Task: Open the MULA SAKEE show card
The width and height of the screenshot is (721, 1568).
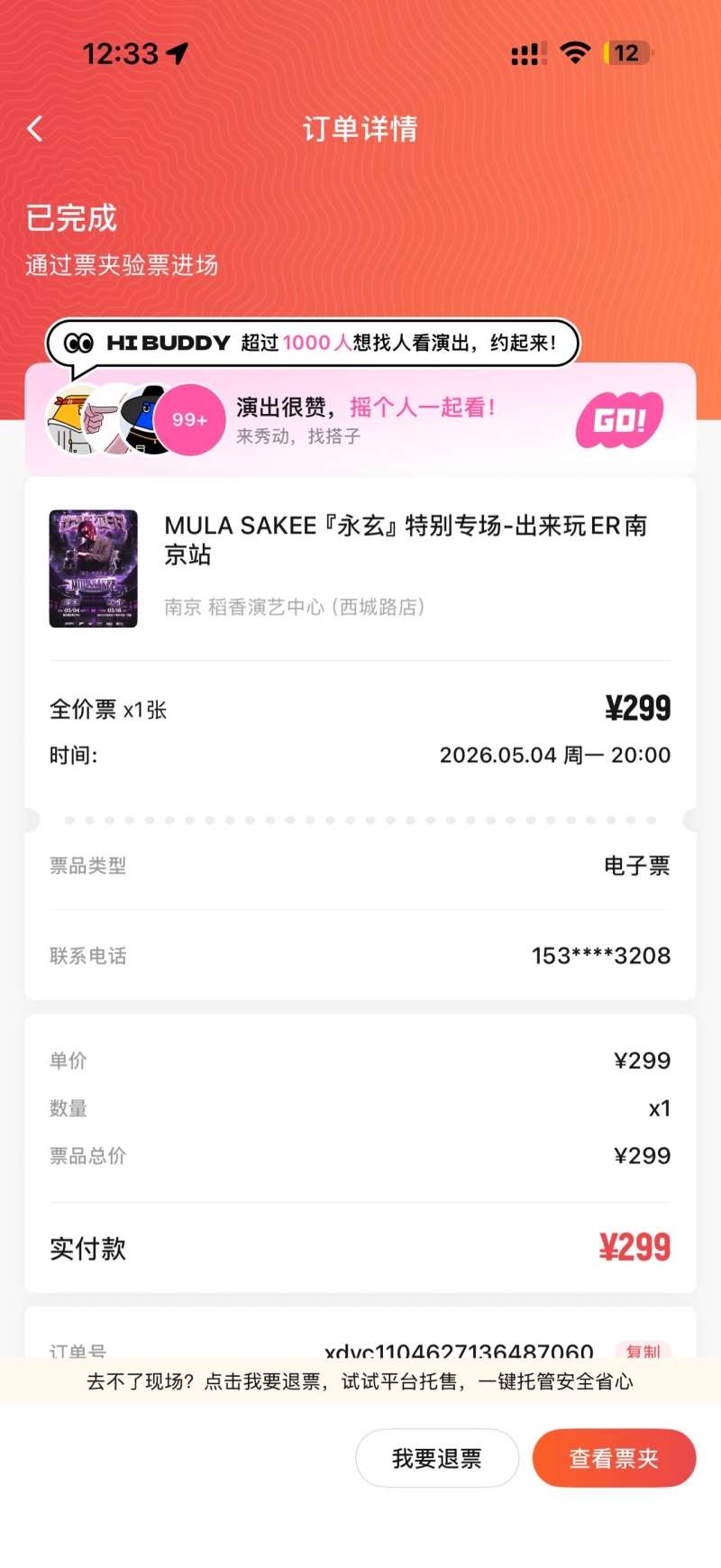Action: 360,568
